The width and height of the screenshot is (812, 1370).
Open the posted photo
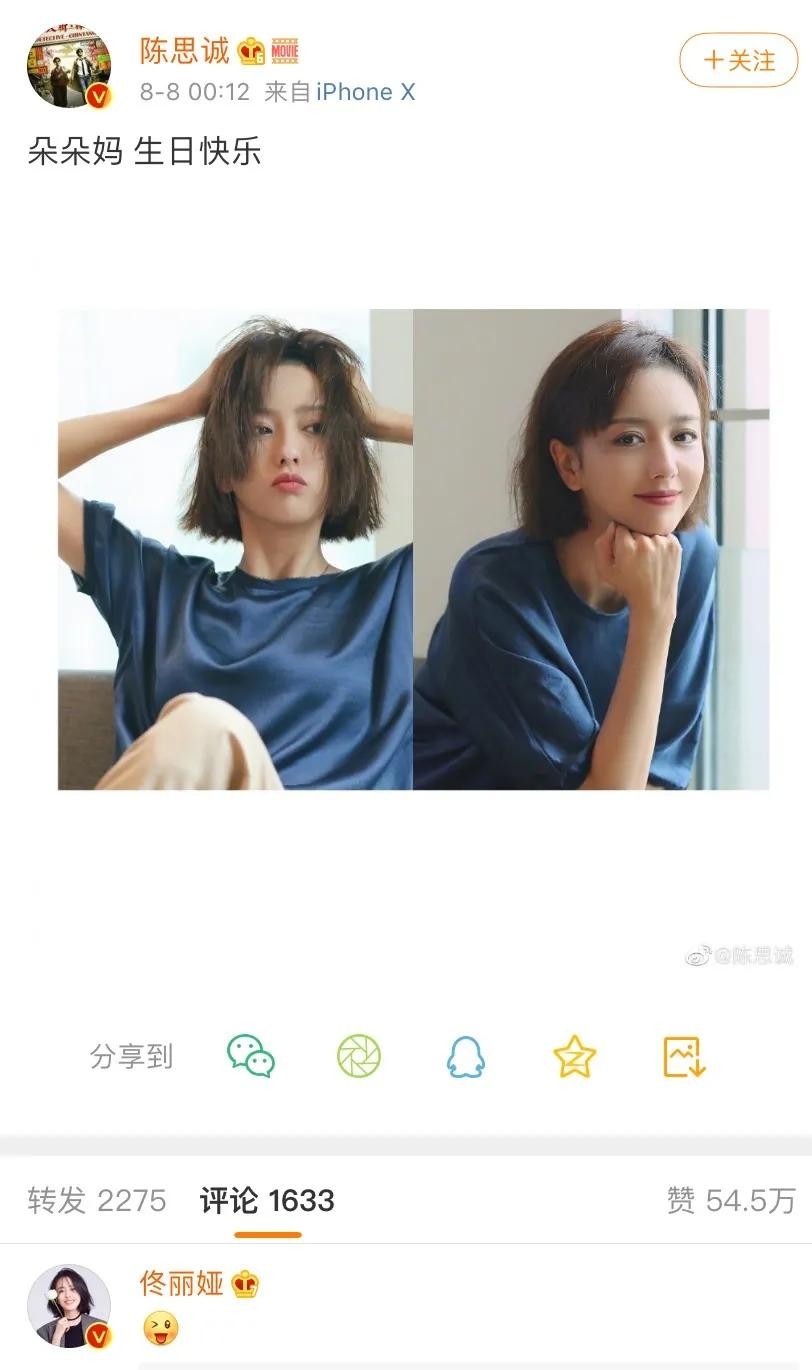(x=413, y=549)
